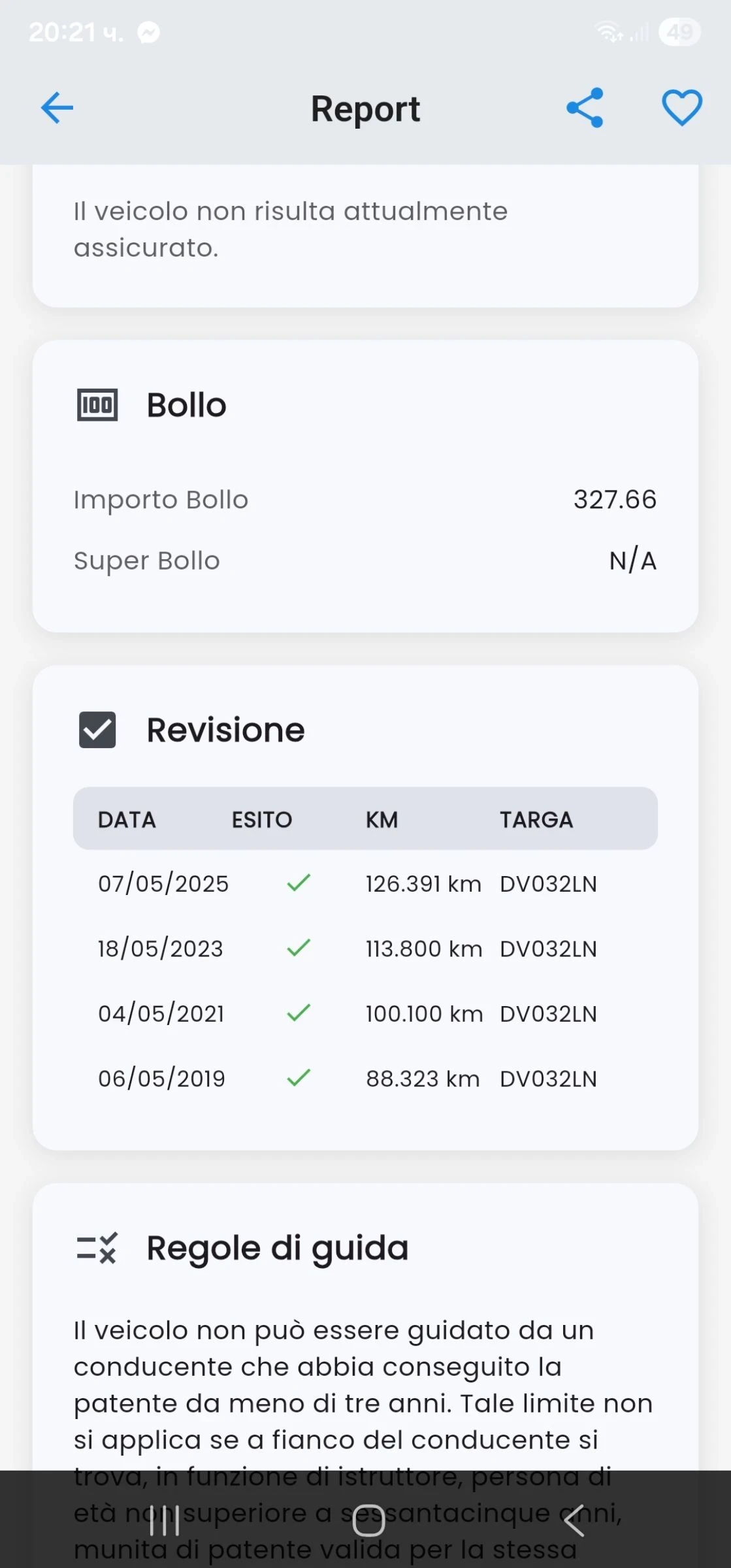Tap the battery indicator showing 49
Screen dimensions: 731x1568
click(679, 29)
